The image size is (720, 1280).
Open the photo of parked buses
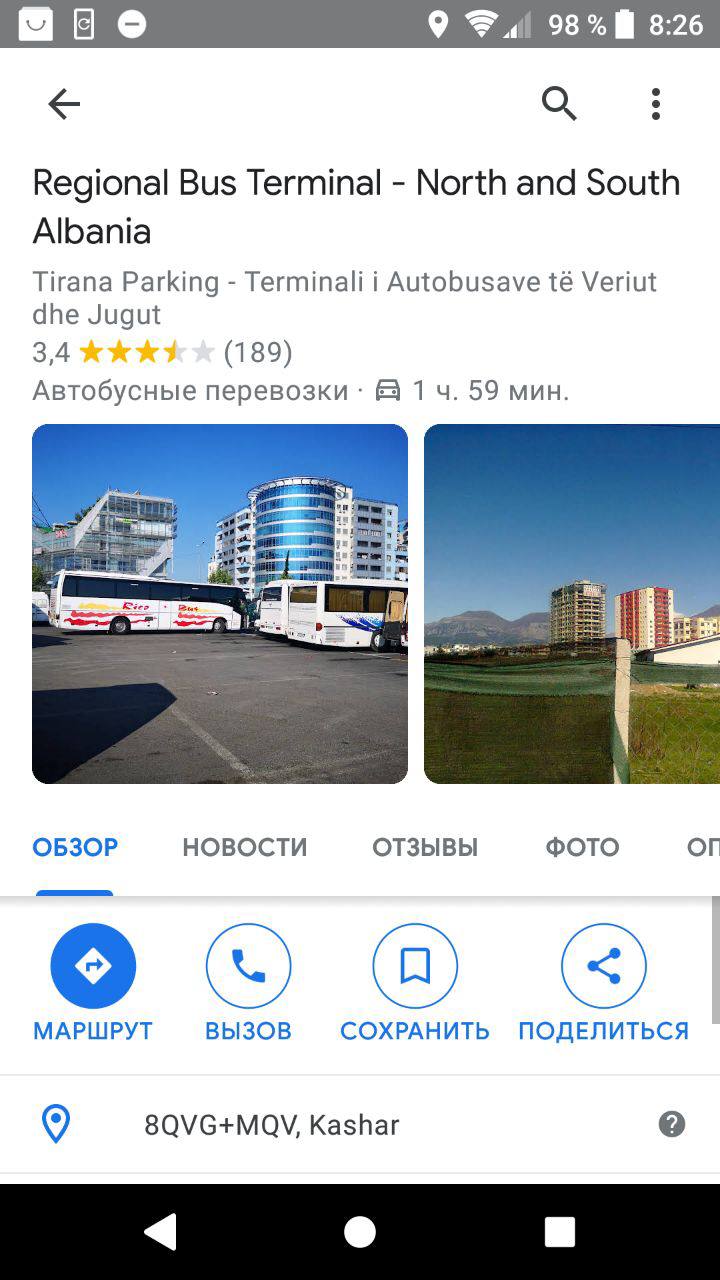click(x=220, y=603)
